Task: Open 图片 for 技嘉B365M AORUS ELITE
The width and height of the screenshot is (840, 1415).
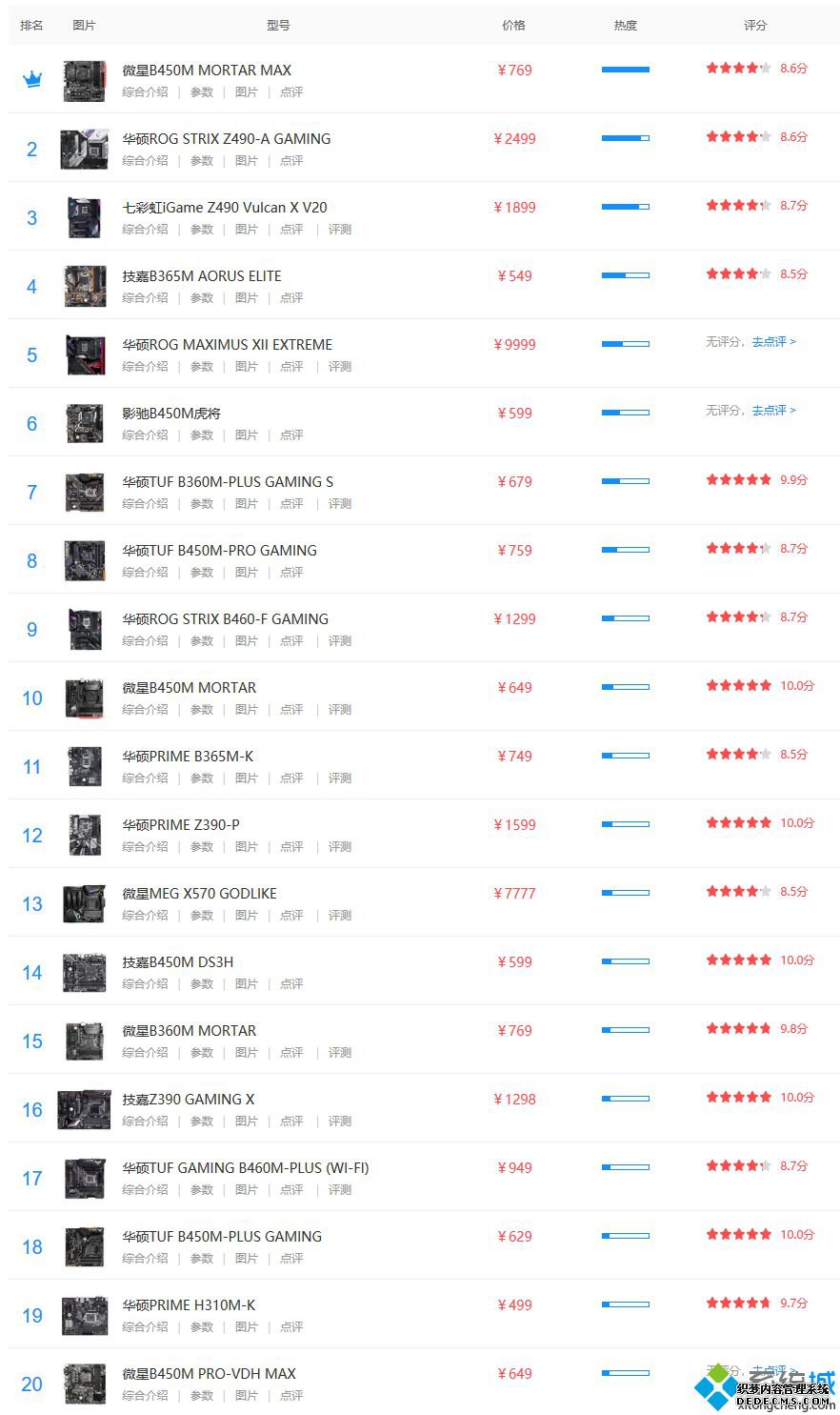Action: point(246,298)
